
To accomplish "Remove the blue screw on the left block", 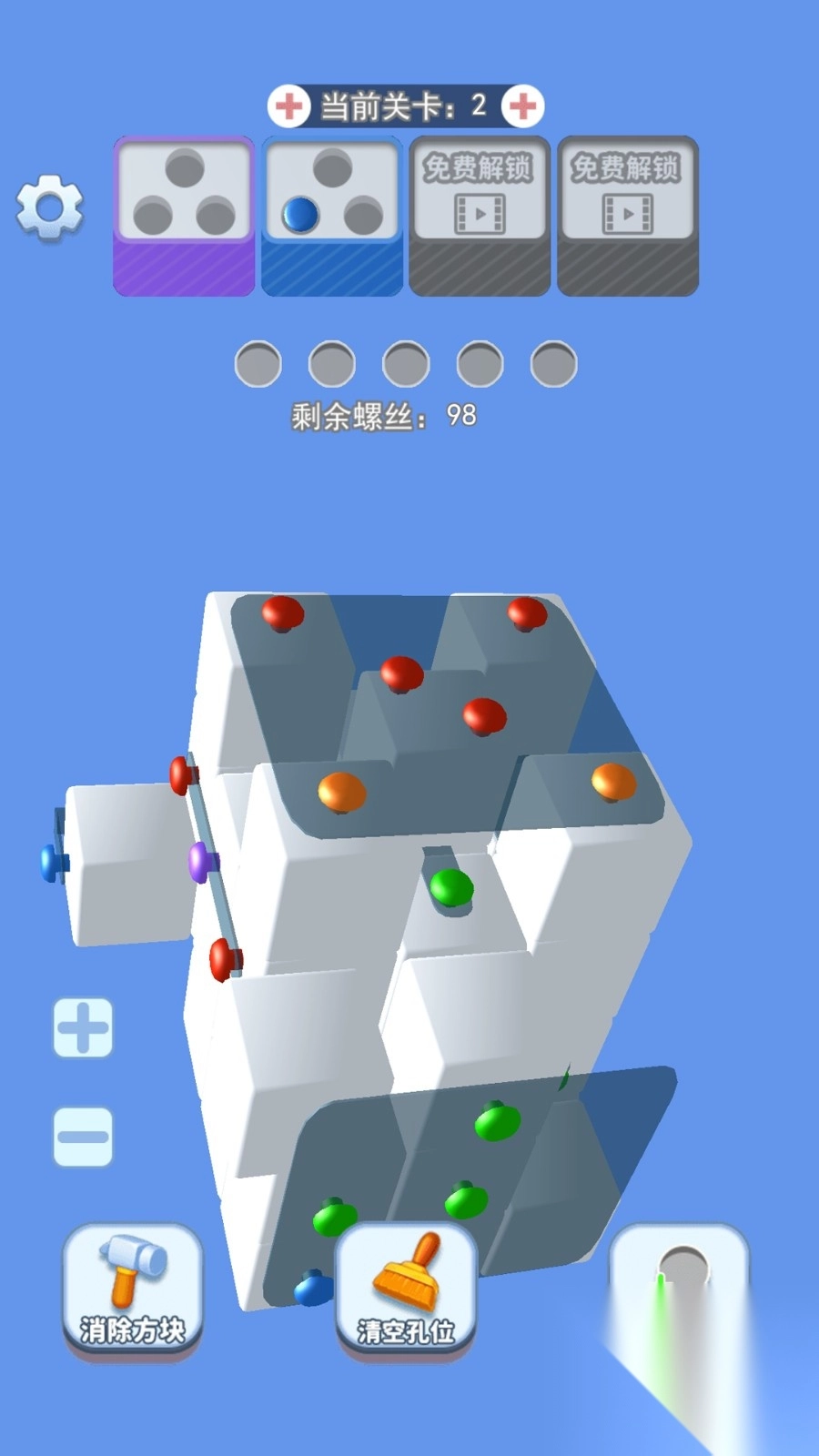I will pyautogui.click(x=53, y=863).
